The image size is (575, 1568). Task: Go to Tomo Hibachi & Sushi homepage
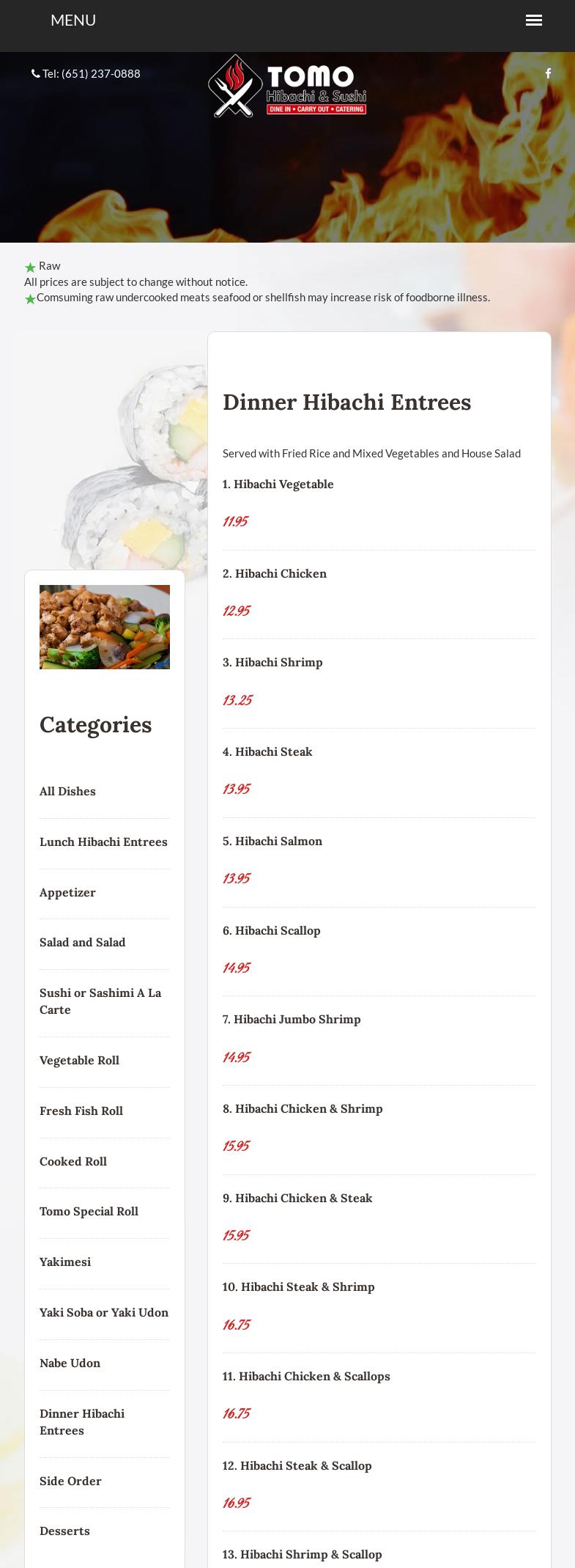click(287, 87)
